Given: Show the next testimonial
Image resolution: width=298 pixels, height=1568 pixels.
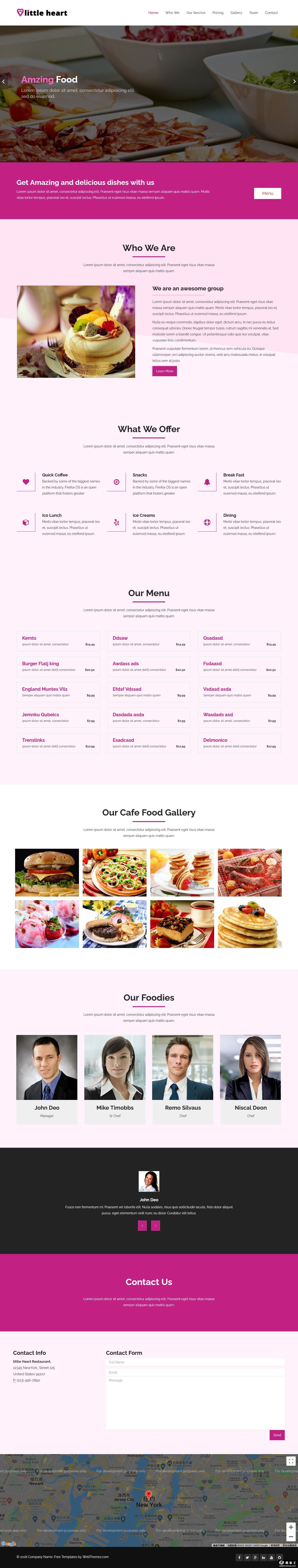Looking at the screenshot, I should coord(155,1225).
